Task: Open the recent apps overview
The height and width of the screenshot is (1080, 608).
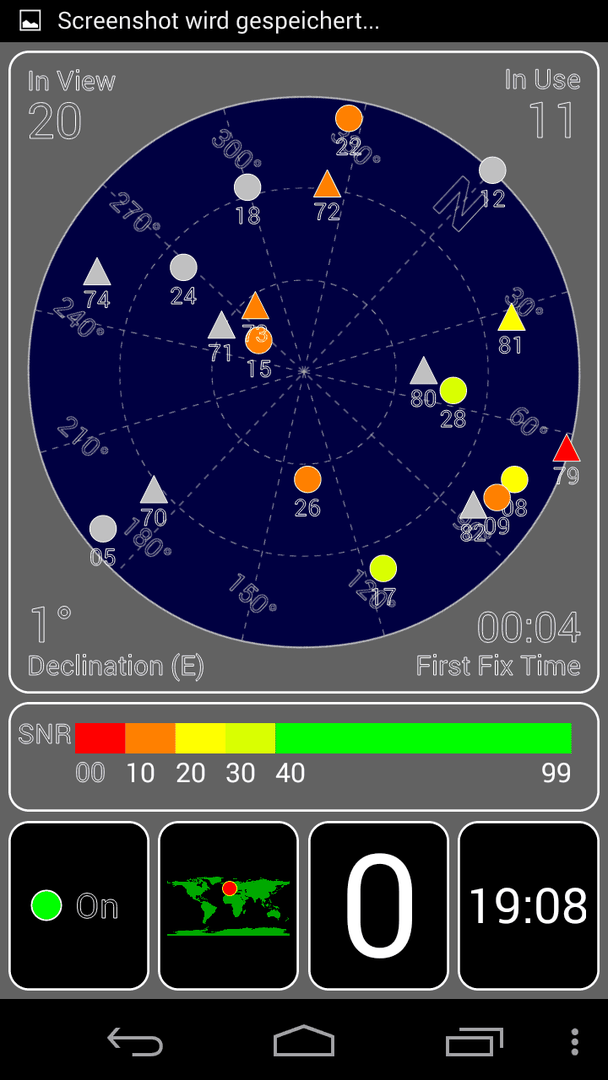Action: pos(474,1041)
